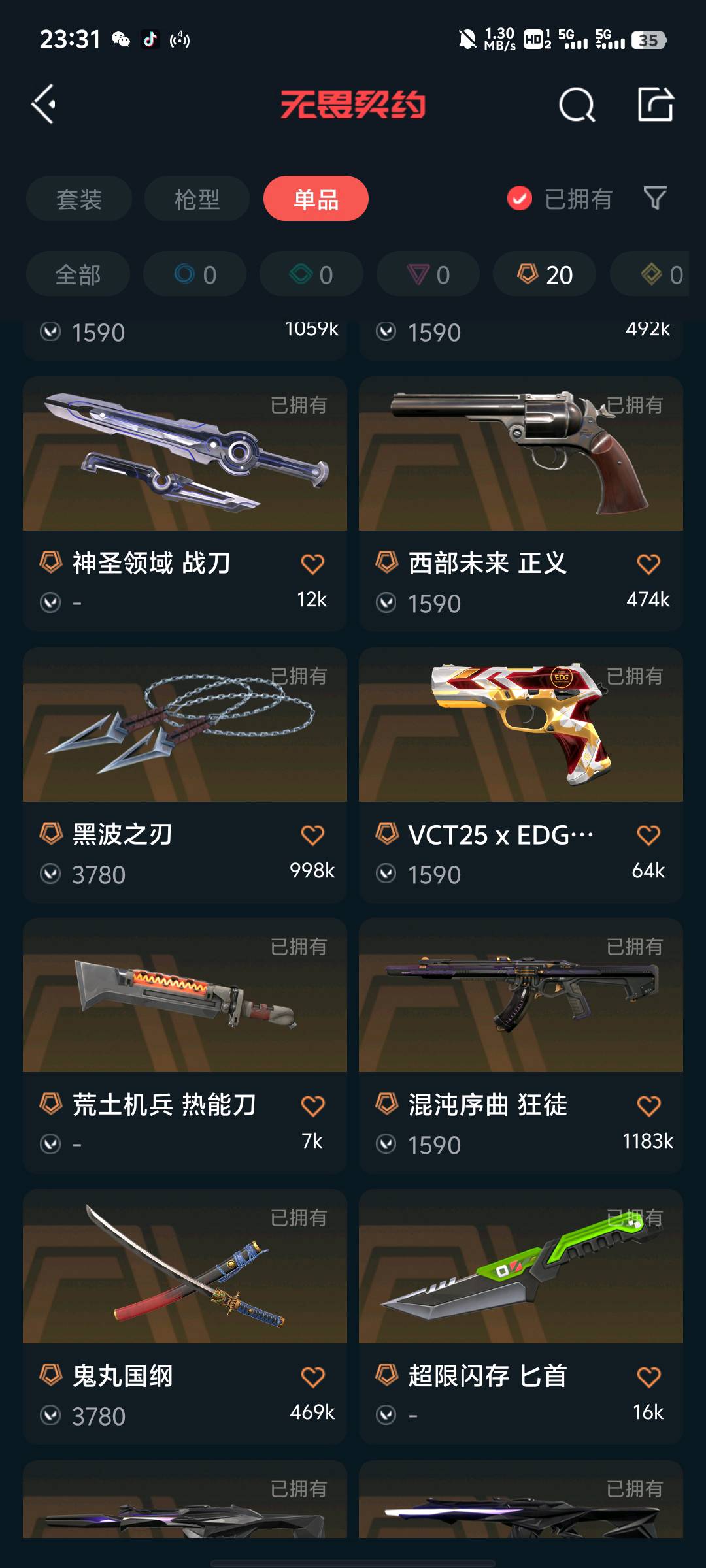Select the 单品 tab
This screenshot has height=1568, width=706.
click(316, 199)
